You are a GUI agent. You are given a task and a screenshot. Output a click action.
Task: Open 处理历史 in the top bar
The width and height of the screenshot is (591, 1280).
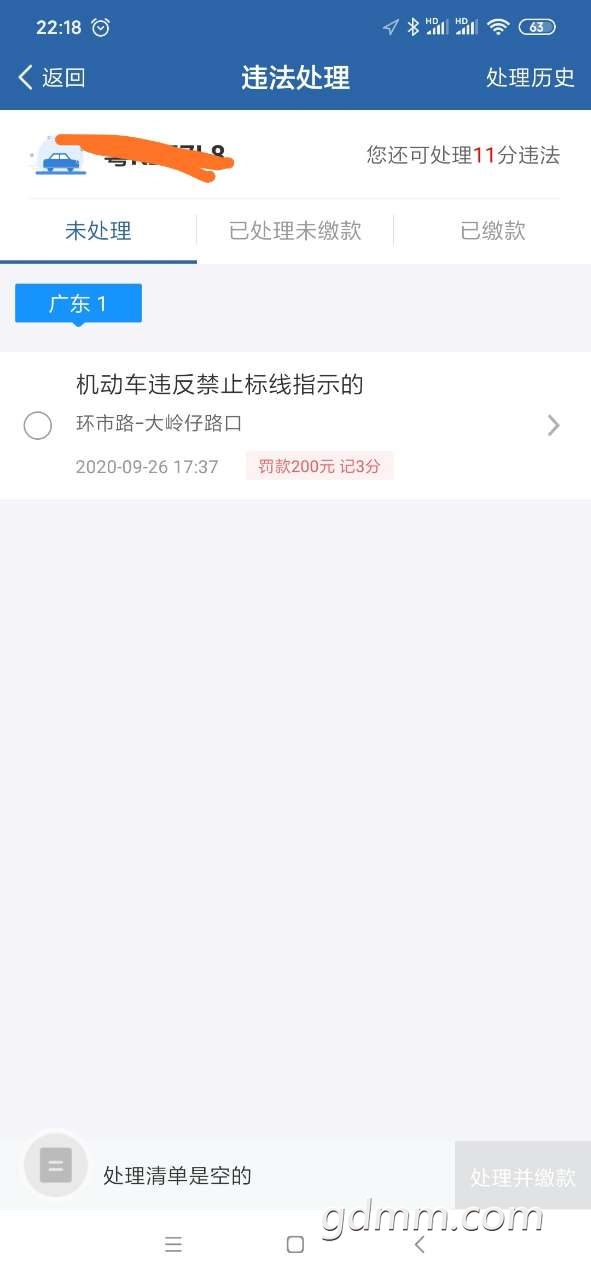[530, 78]
